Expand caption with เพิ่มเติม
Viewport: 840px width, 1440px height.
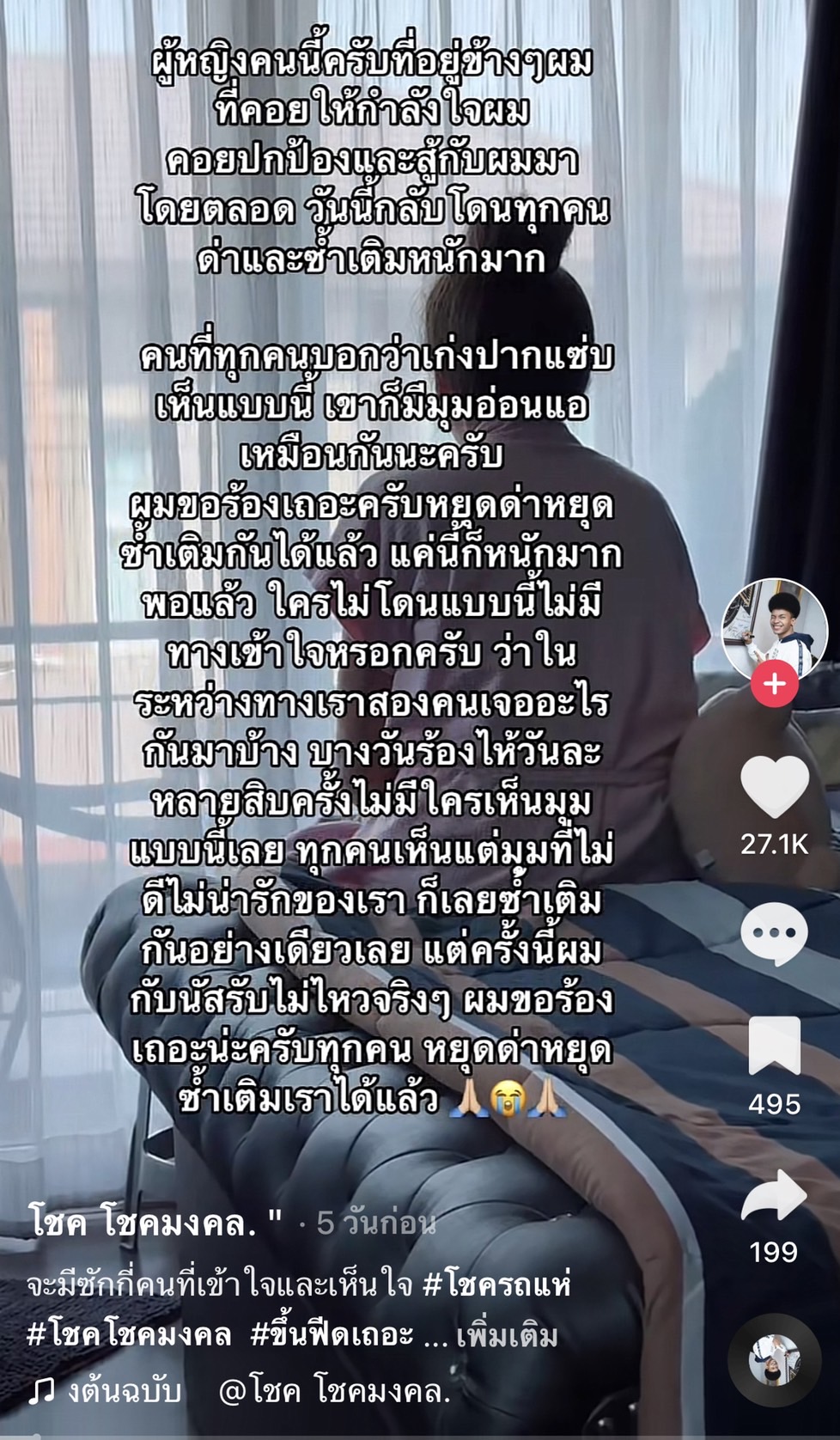point(508,1336)
